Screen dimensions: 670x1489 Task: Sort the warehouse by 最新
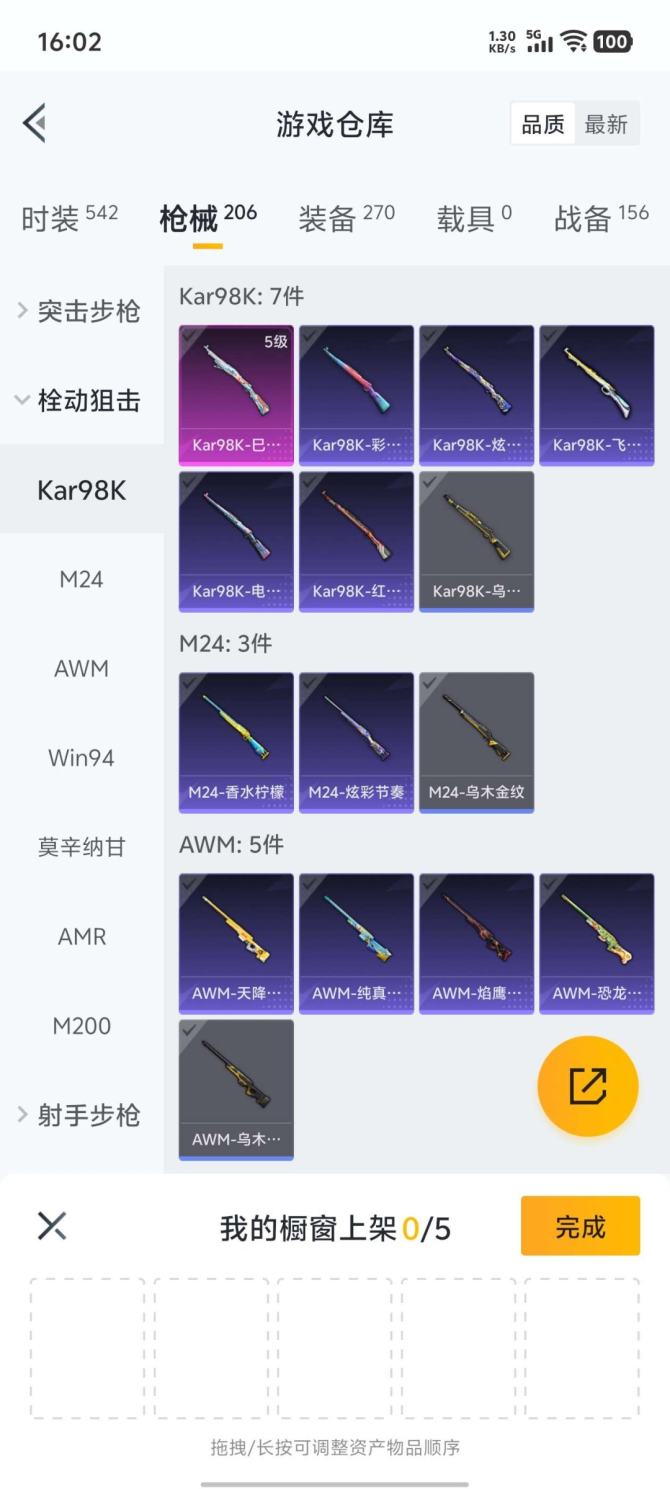click(606, 124)
